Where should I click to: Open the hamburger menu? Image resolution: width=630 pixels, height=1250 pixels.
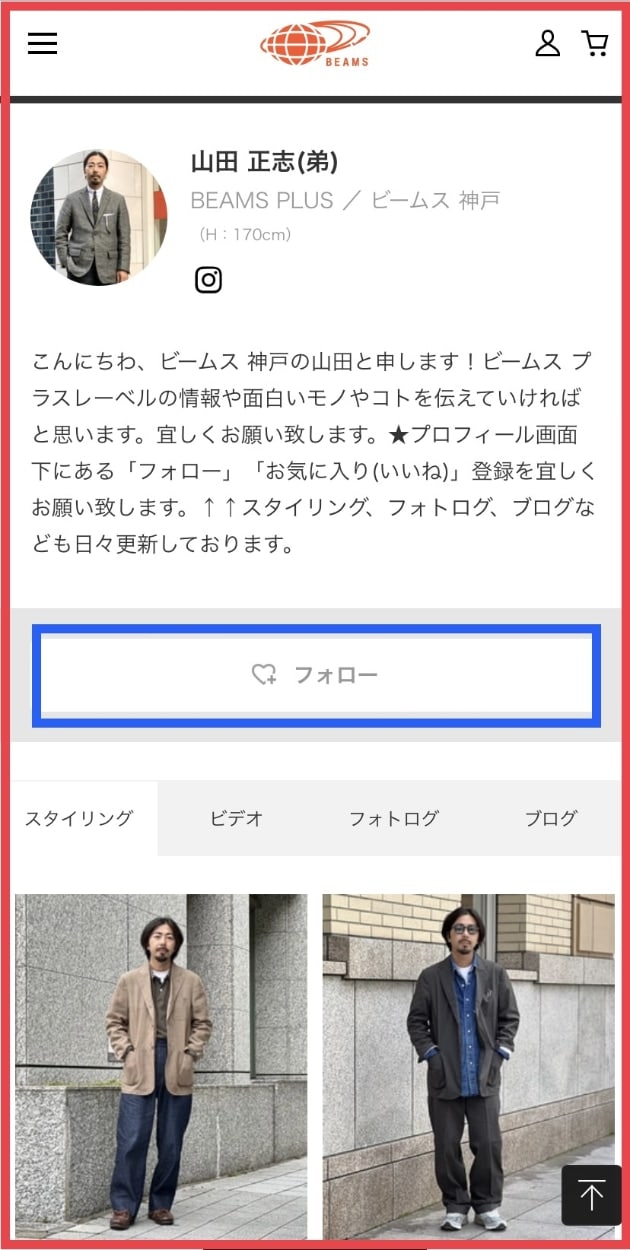(x=42, y=43)
